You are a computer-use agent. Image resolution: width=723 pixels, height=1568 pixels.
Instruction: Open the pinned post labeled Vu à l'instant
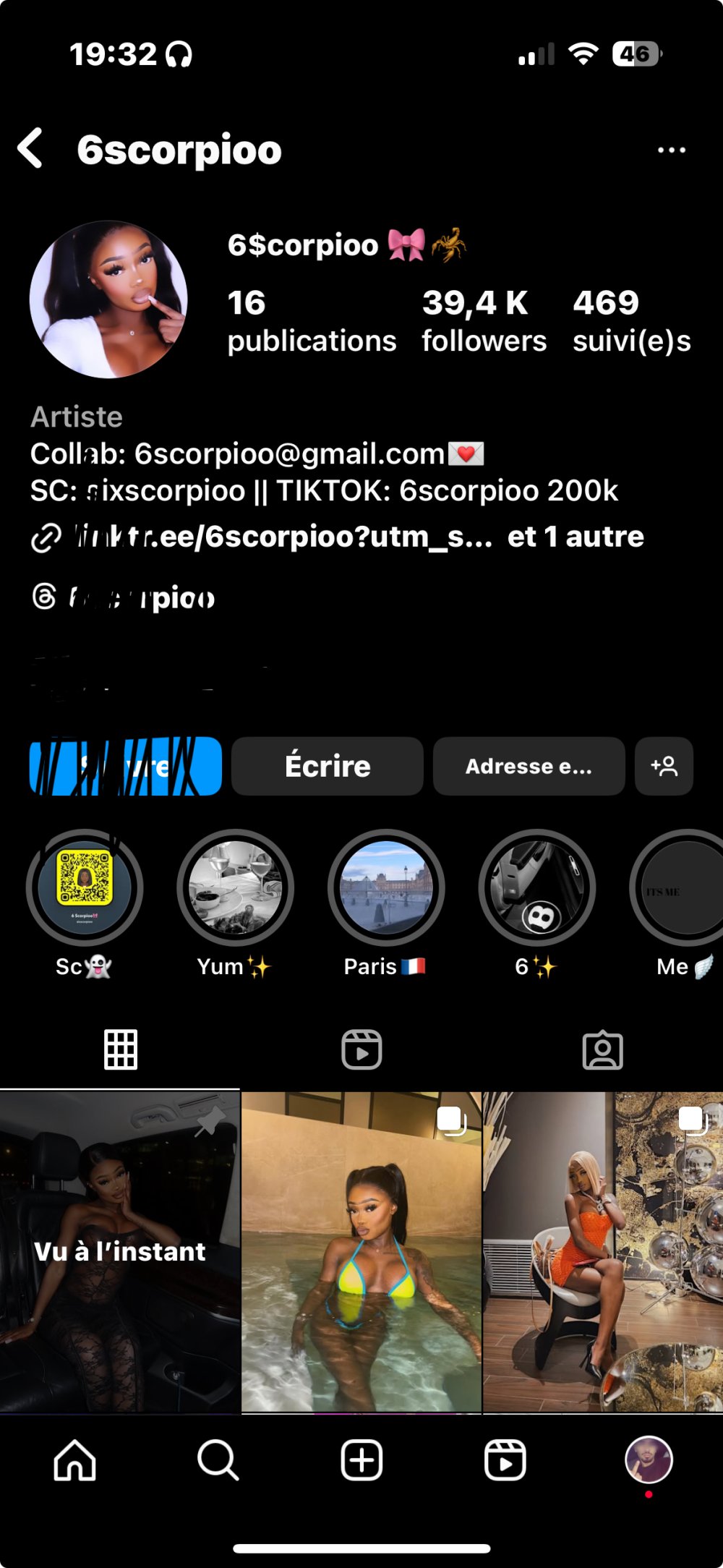[119, 1251]
